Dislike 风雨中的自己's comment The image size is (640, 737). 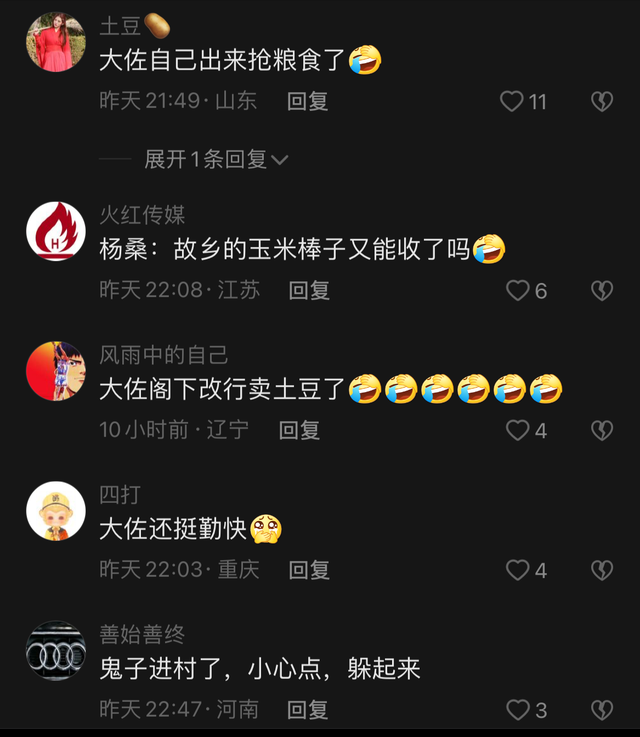[601, 430]
